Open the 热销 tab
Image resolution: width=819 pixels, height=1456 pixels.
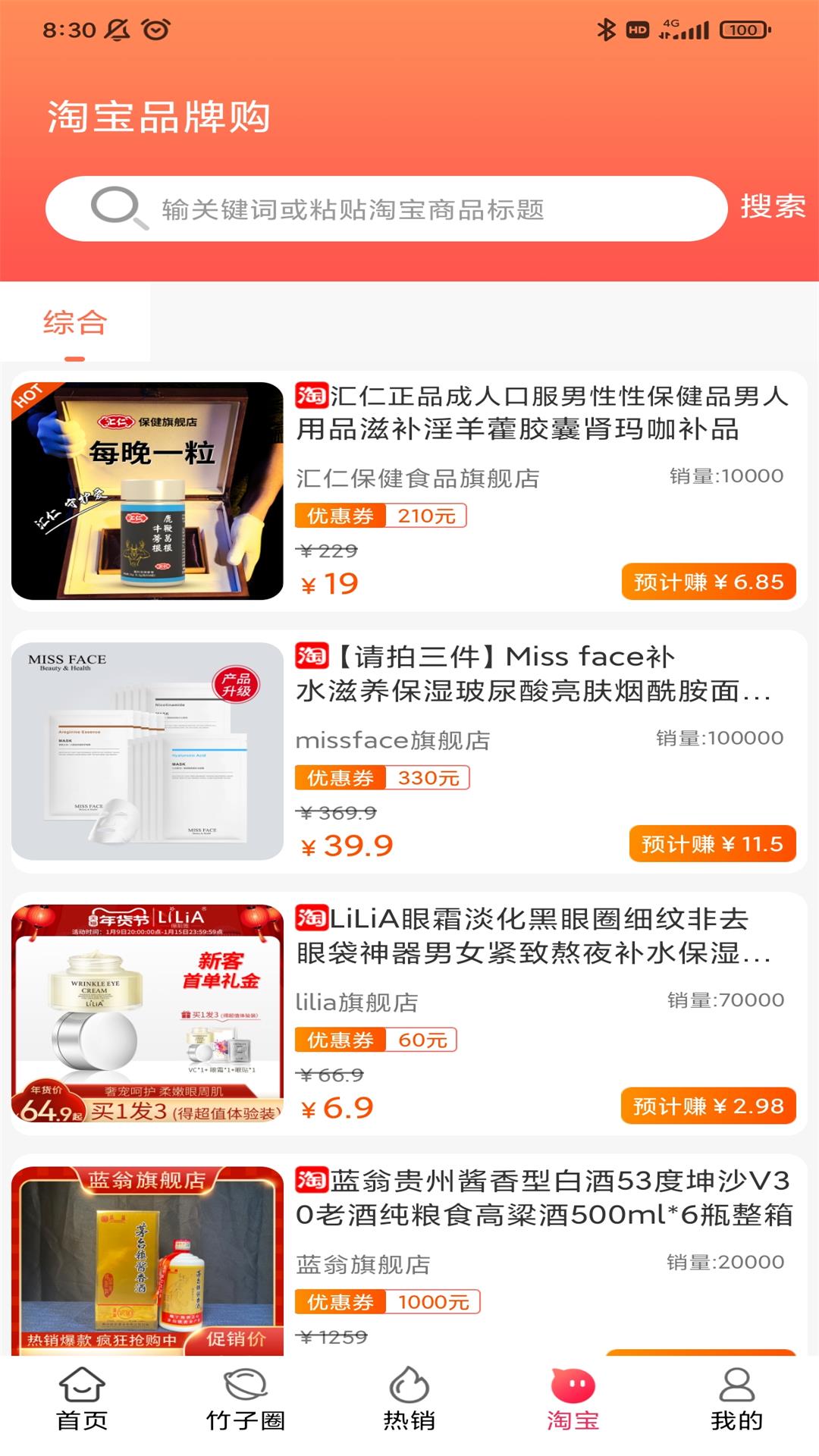[x=409, y=1400]
